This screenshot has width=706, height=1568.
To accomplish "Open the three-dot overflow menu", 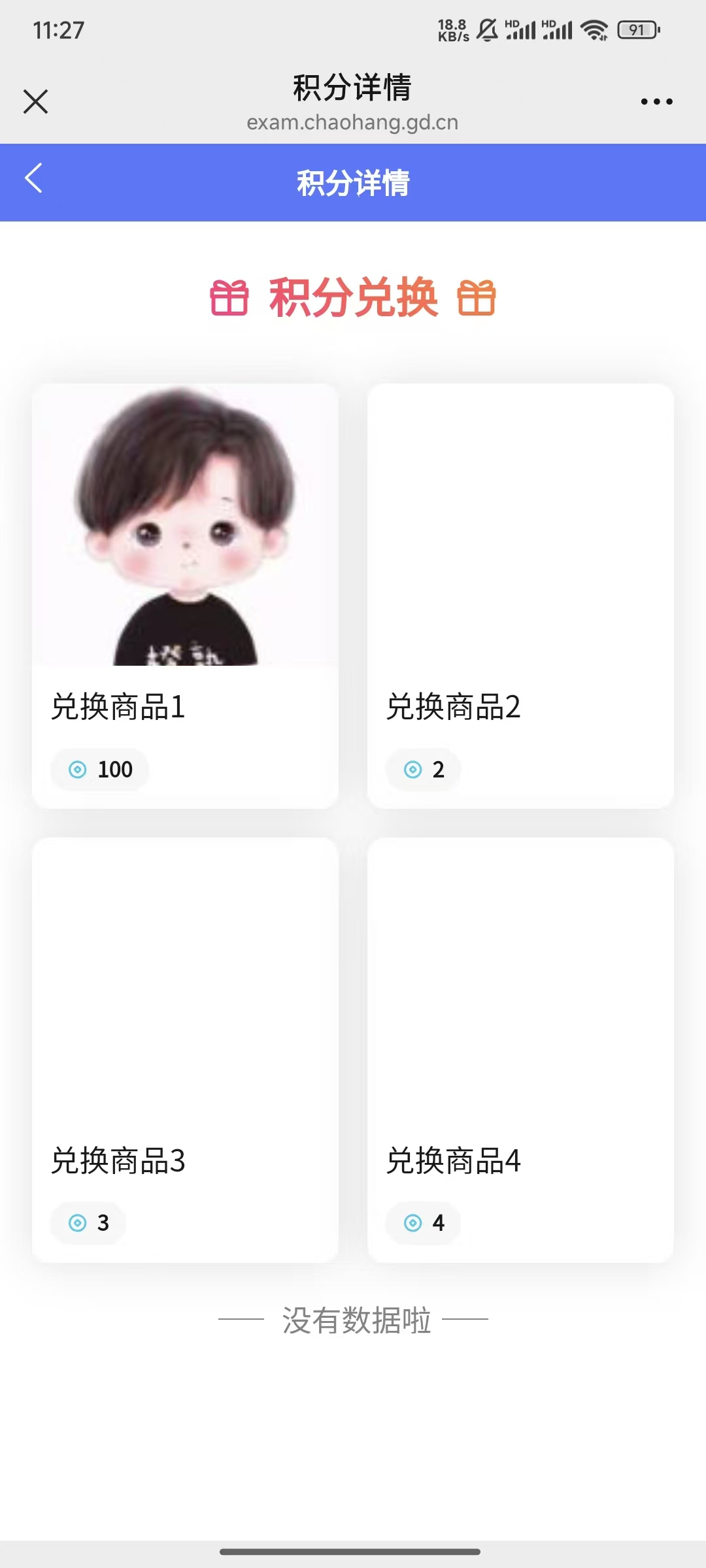I will 656,102.
